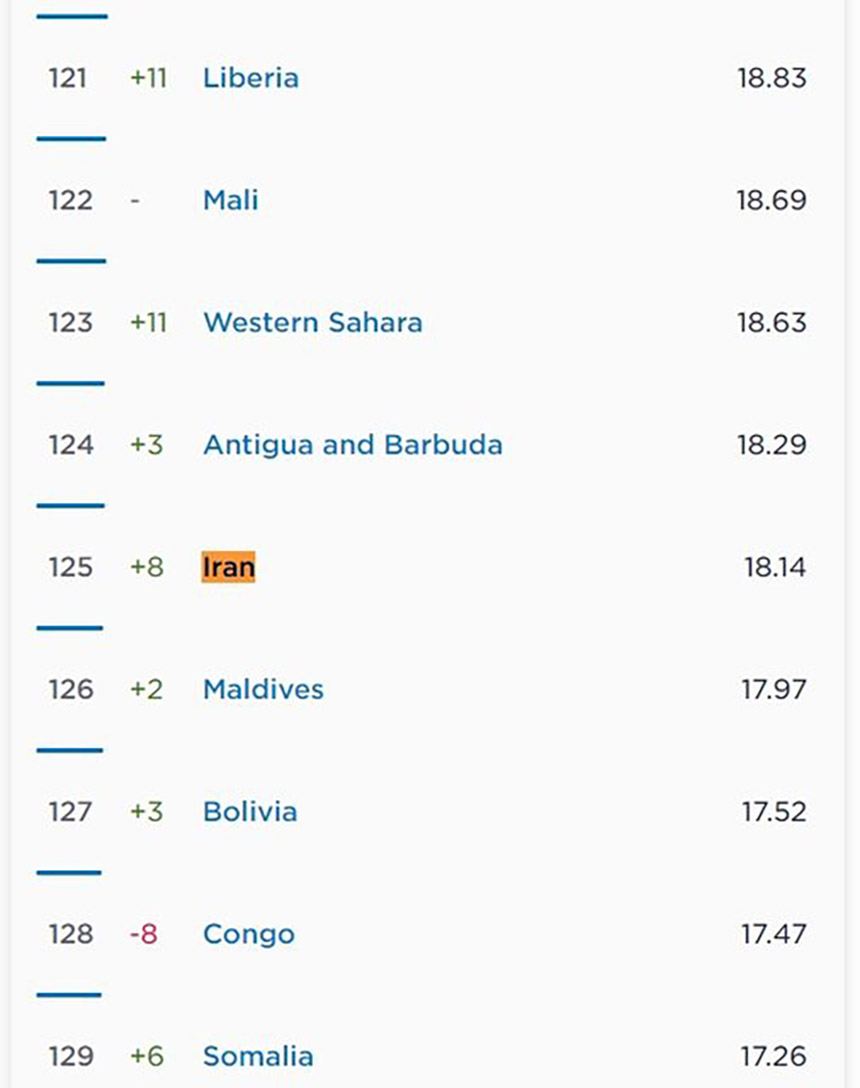
Task: Tap the Antigua and Barbuda link
Action: (352, 444)
